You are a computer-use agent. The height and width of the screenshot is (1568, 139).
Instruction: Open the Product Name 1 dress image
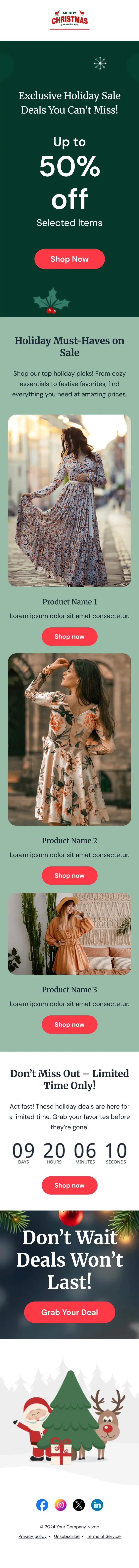69,500
